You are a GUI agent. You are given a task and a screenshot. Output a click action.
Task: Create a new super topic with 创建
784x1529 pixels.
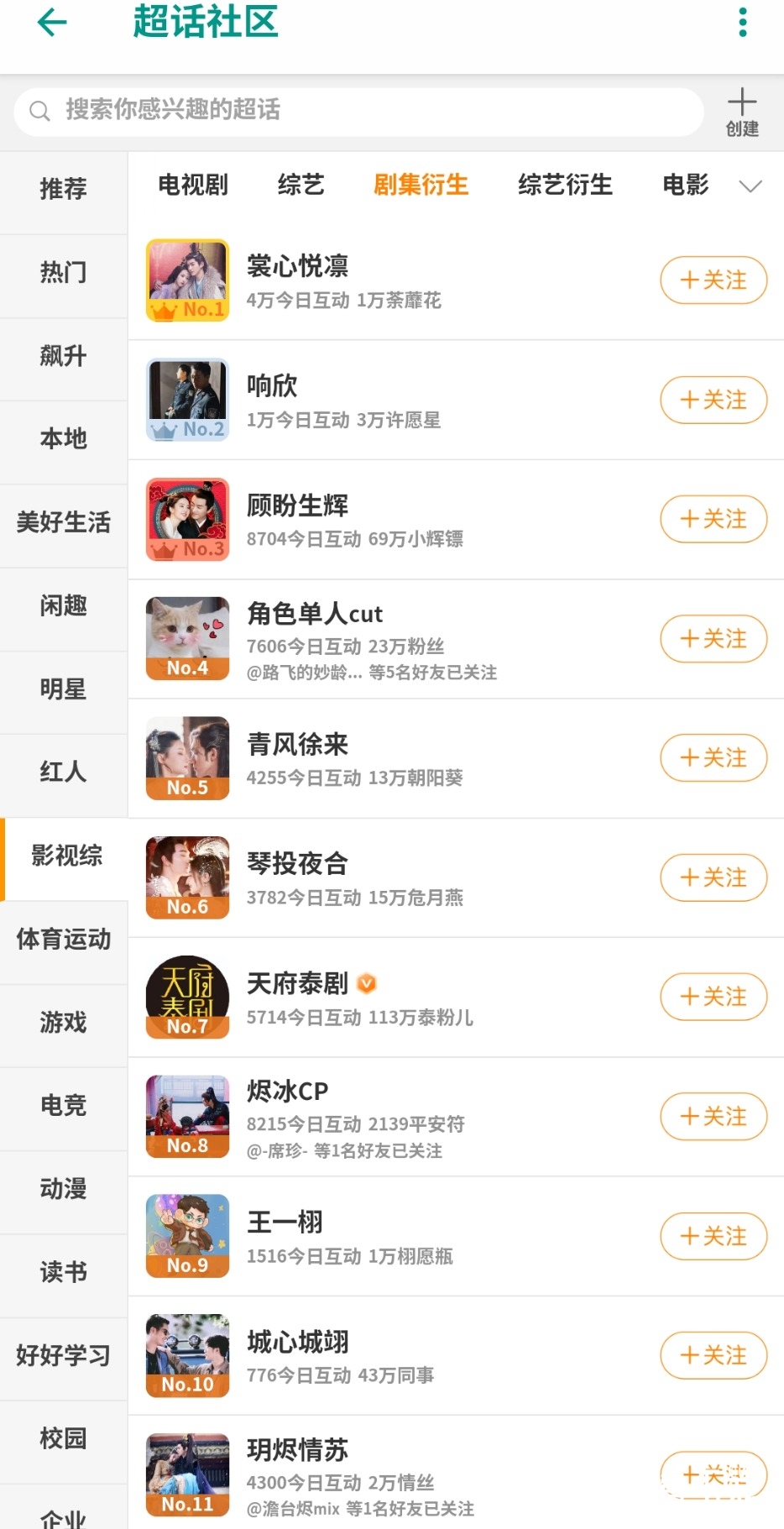pyautogui.click(x=742, y=112)
